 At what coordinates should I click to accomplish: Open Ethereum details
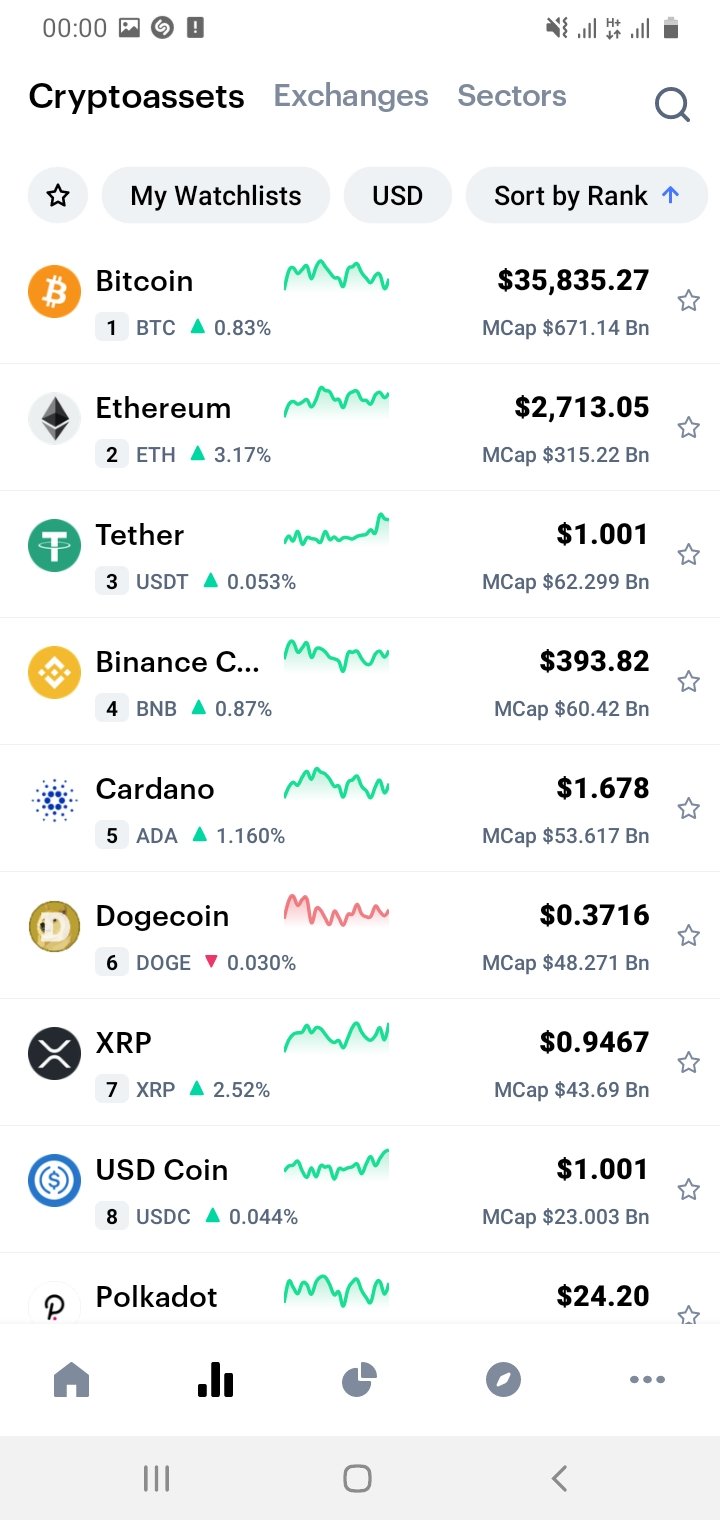[340, 427]
